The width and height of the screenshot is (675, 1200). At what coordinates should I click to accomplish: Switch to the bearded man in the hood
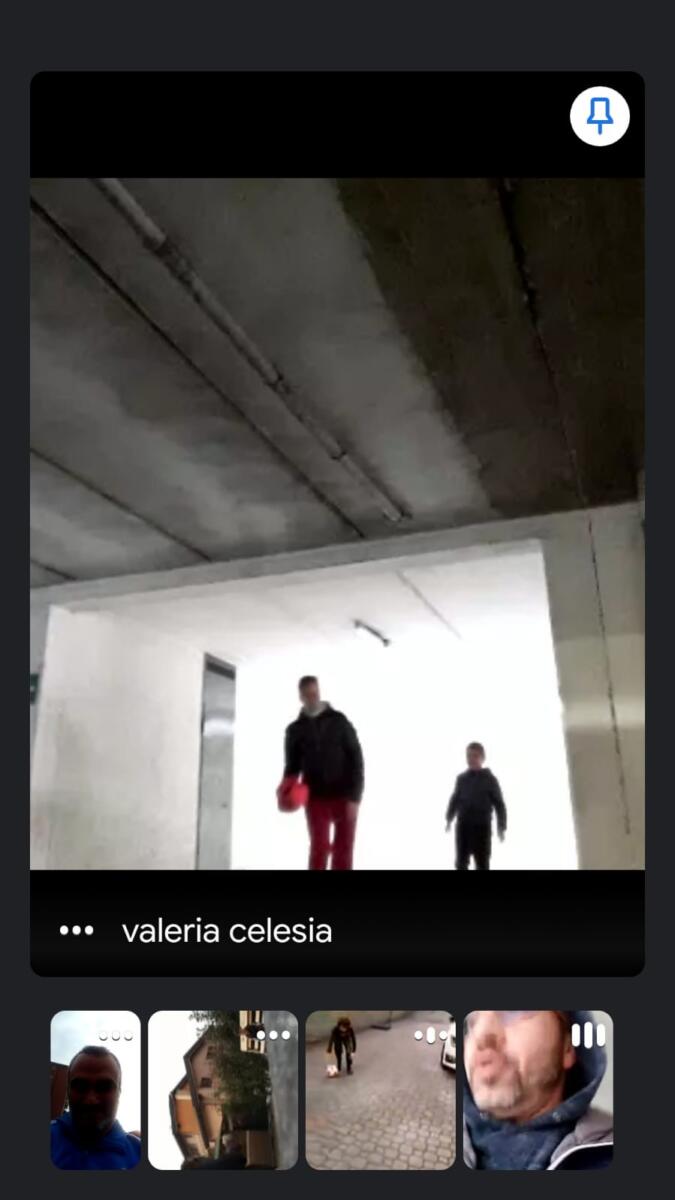[538, 1090]
